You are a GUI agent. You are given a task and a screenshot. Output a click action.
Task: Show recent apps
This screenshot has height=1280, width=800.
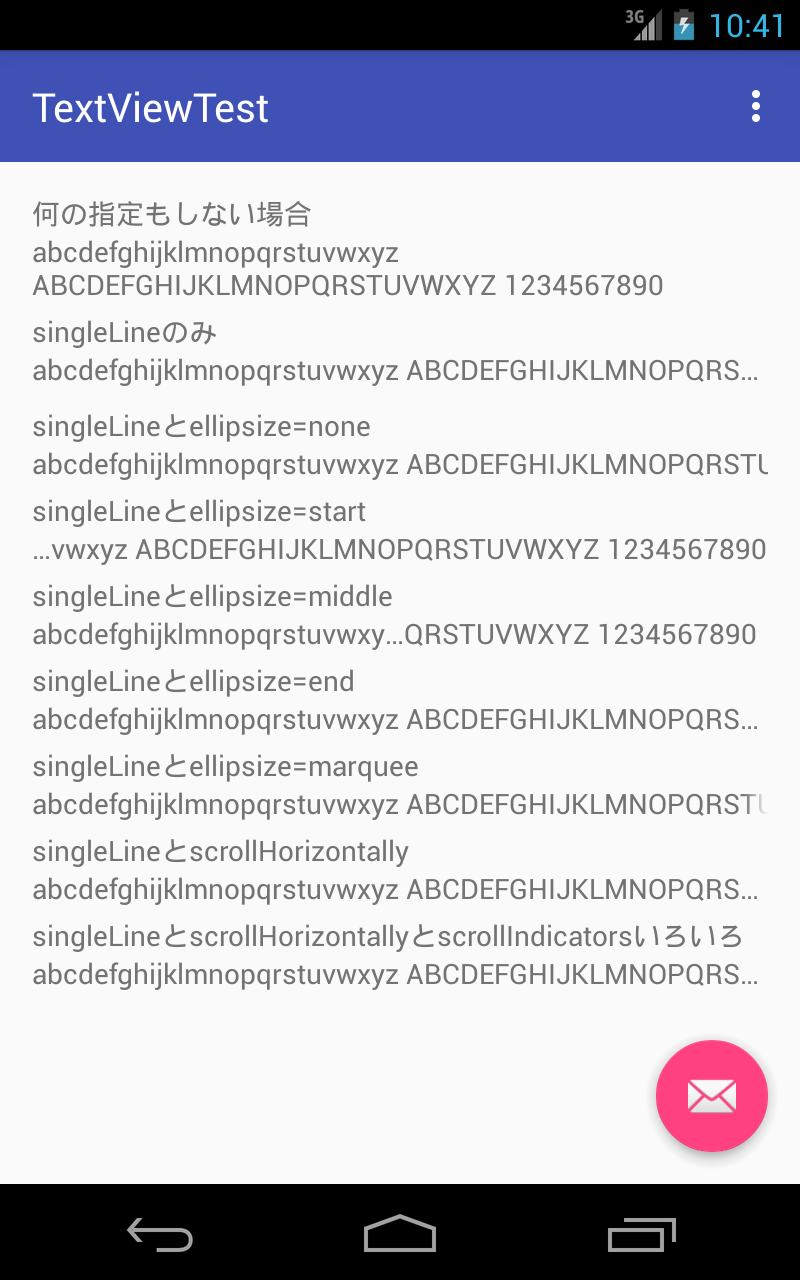pos(641,1234)
